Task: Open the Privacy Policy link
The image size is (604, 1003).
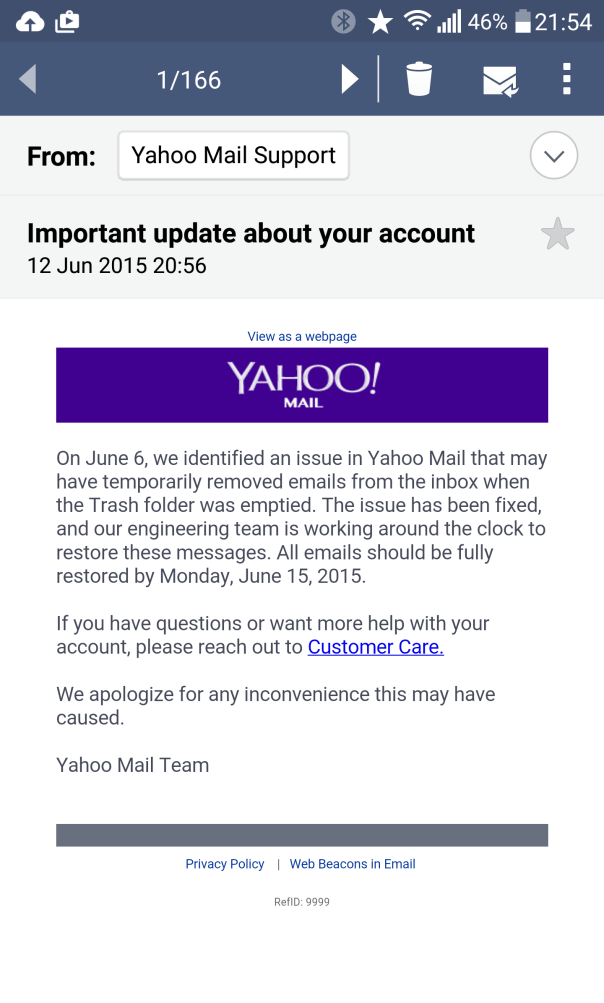Action: point(225,864)
